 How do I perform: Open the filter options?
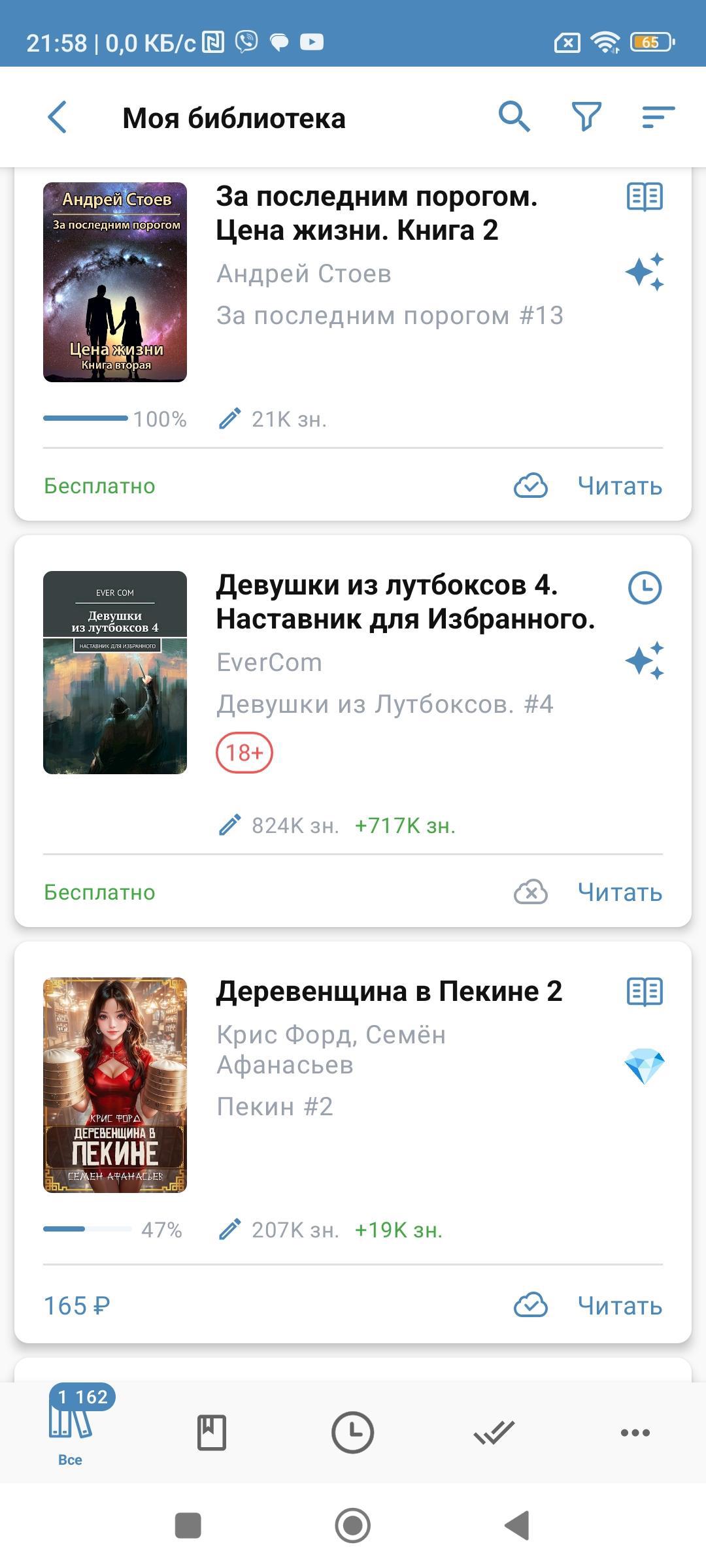(586, 118)
